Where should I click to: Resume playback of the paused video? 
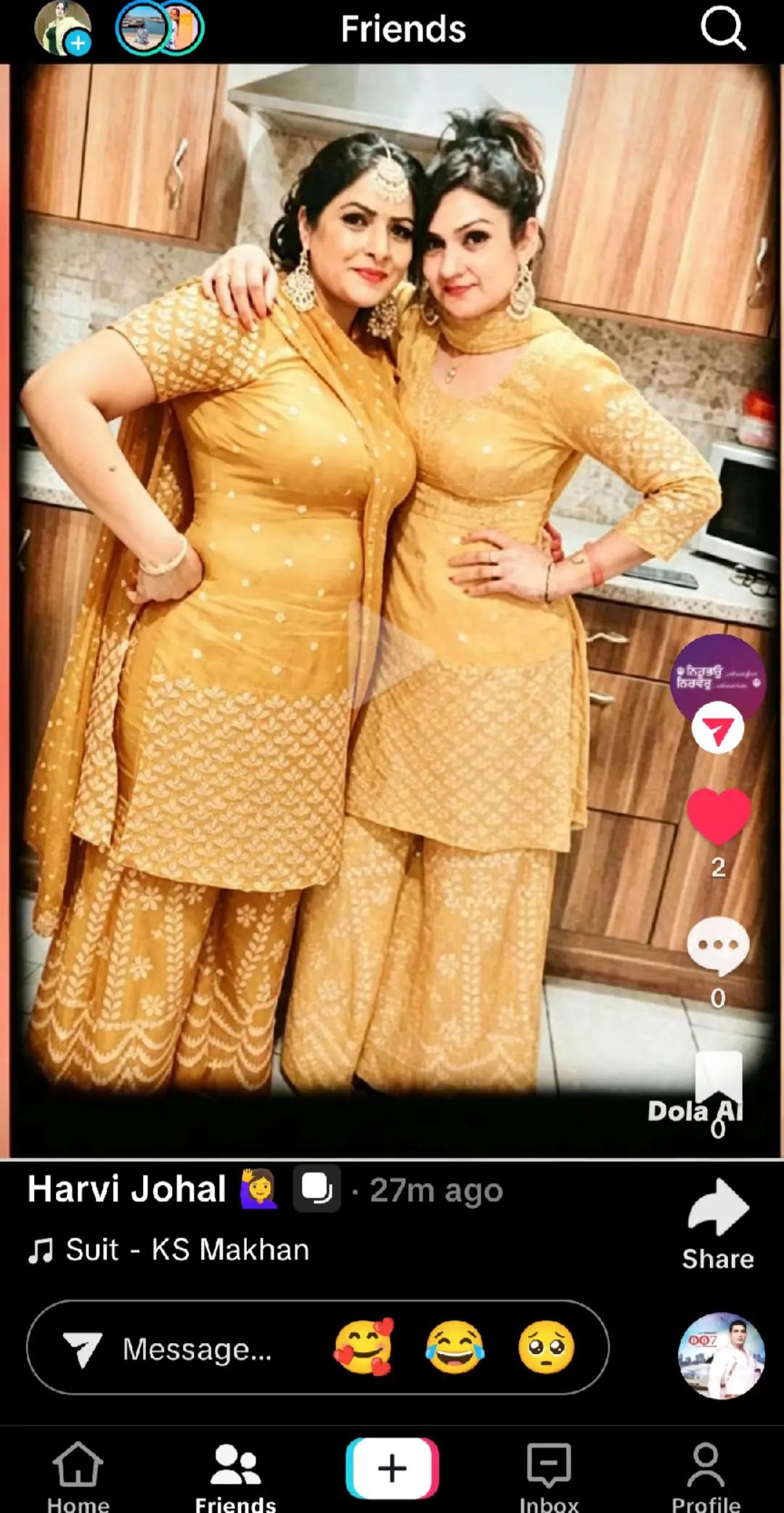(391, 655)
